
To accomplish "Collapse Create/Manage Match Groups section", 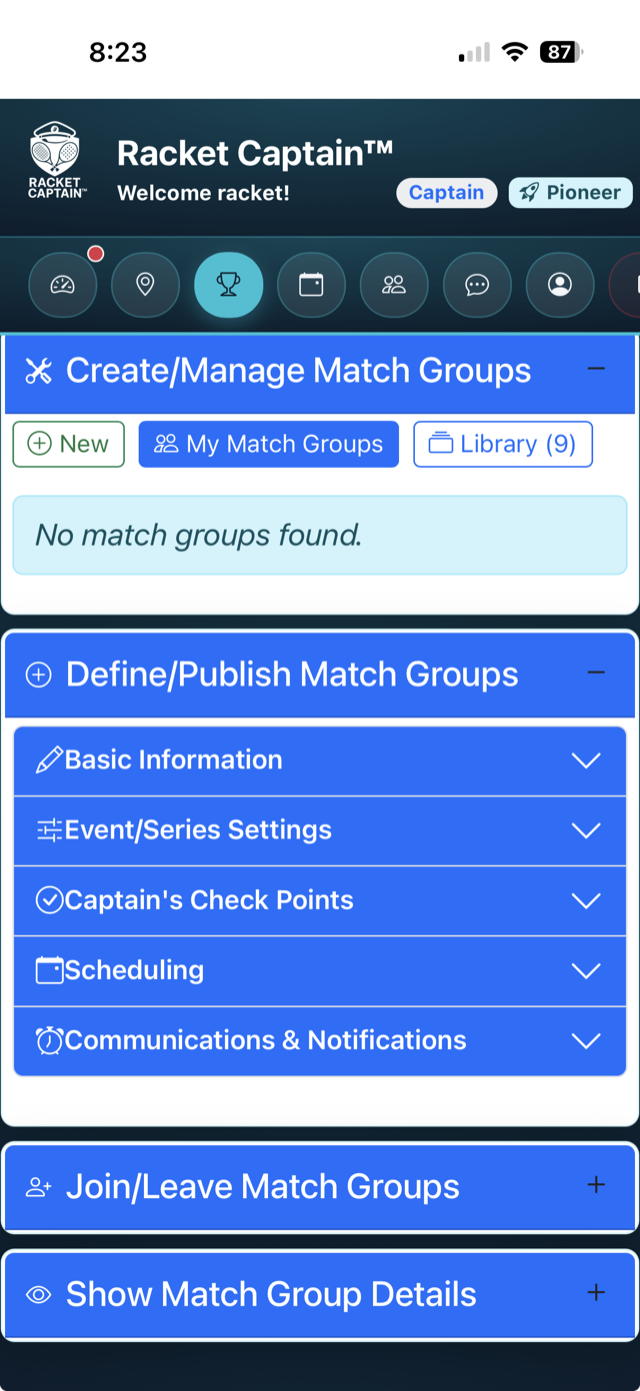I will [596, 370].
